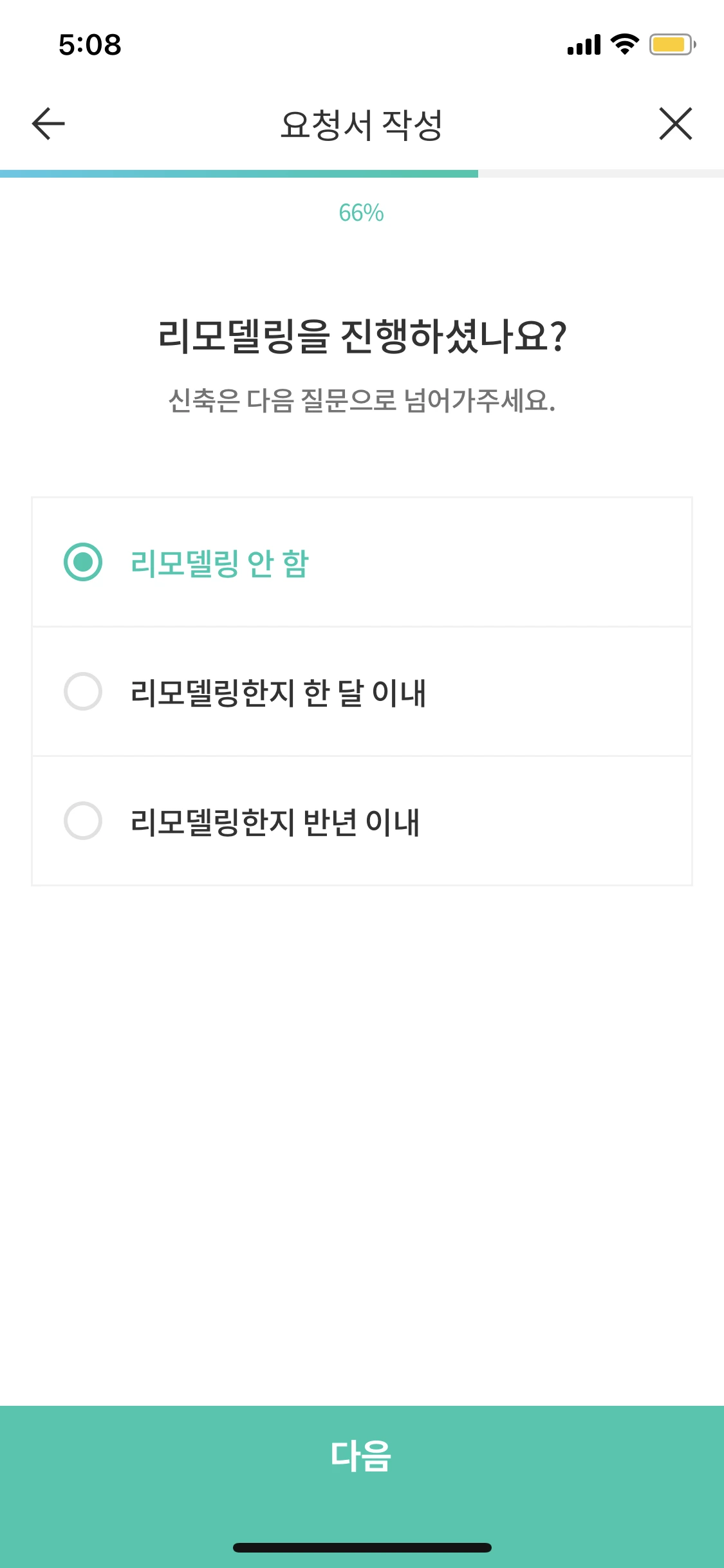The image size is (724, 1568).
Task: Tap the 66% progress label
Action: 362,213
